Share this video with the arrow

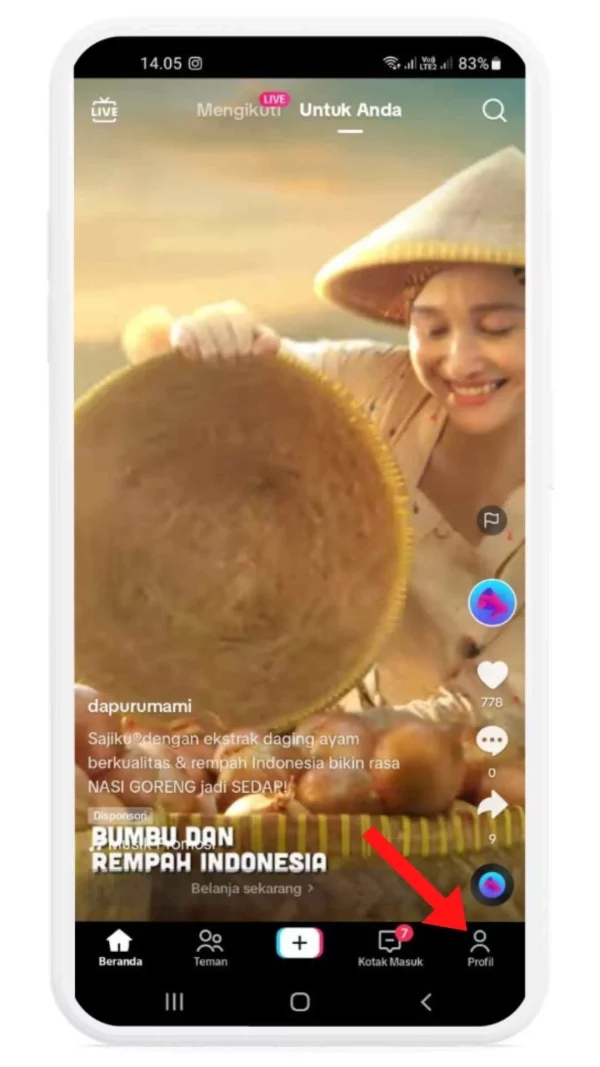coord(492,804)
